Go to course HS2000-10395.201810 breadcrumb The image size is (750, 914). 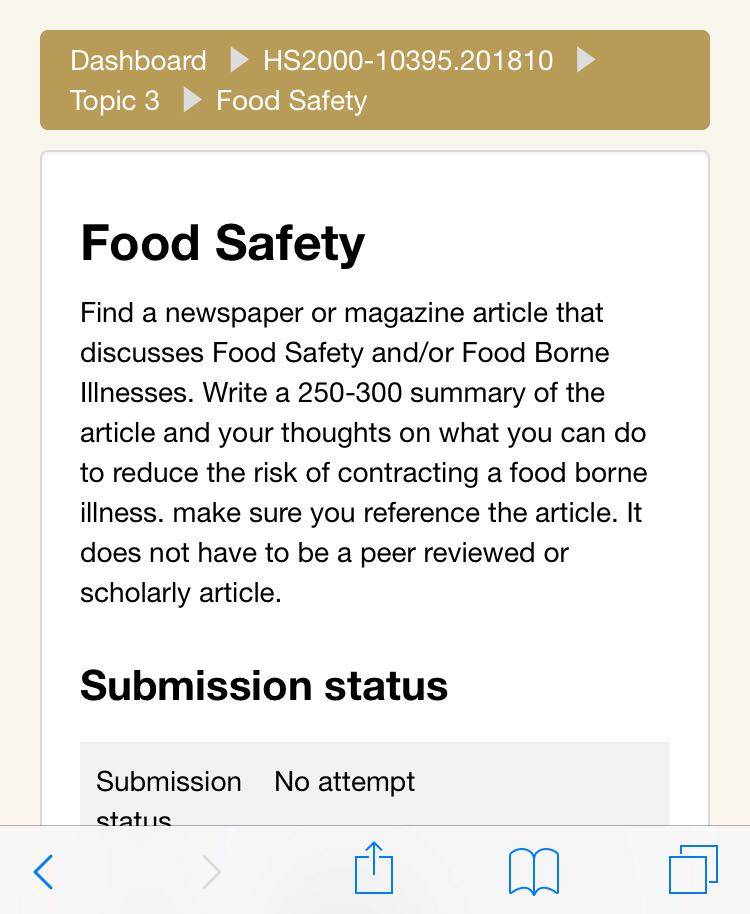click(408, 61)
